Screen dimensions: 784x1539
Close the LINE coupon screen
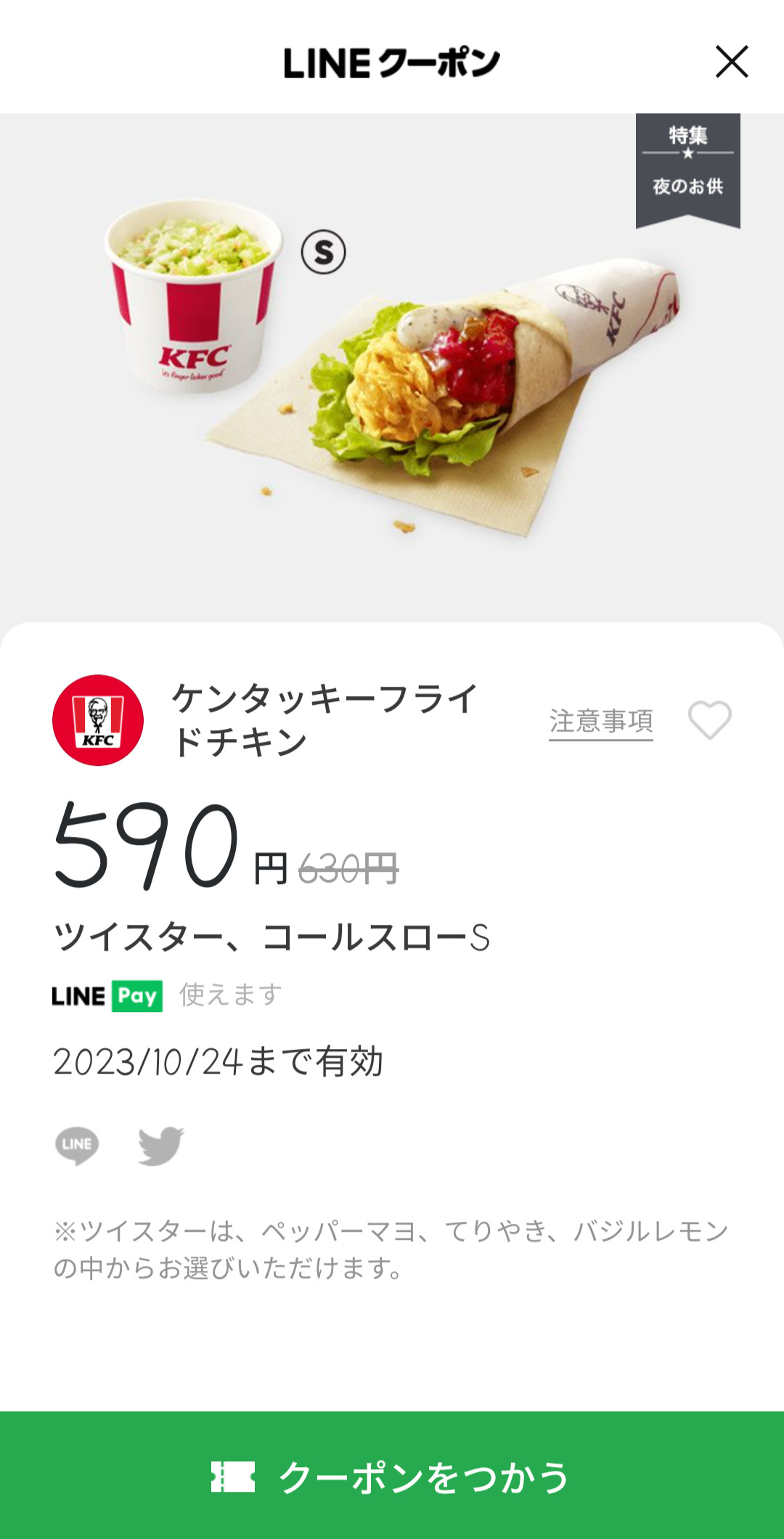point(732,62)
